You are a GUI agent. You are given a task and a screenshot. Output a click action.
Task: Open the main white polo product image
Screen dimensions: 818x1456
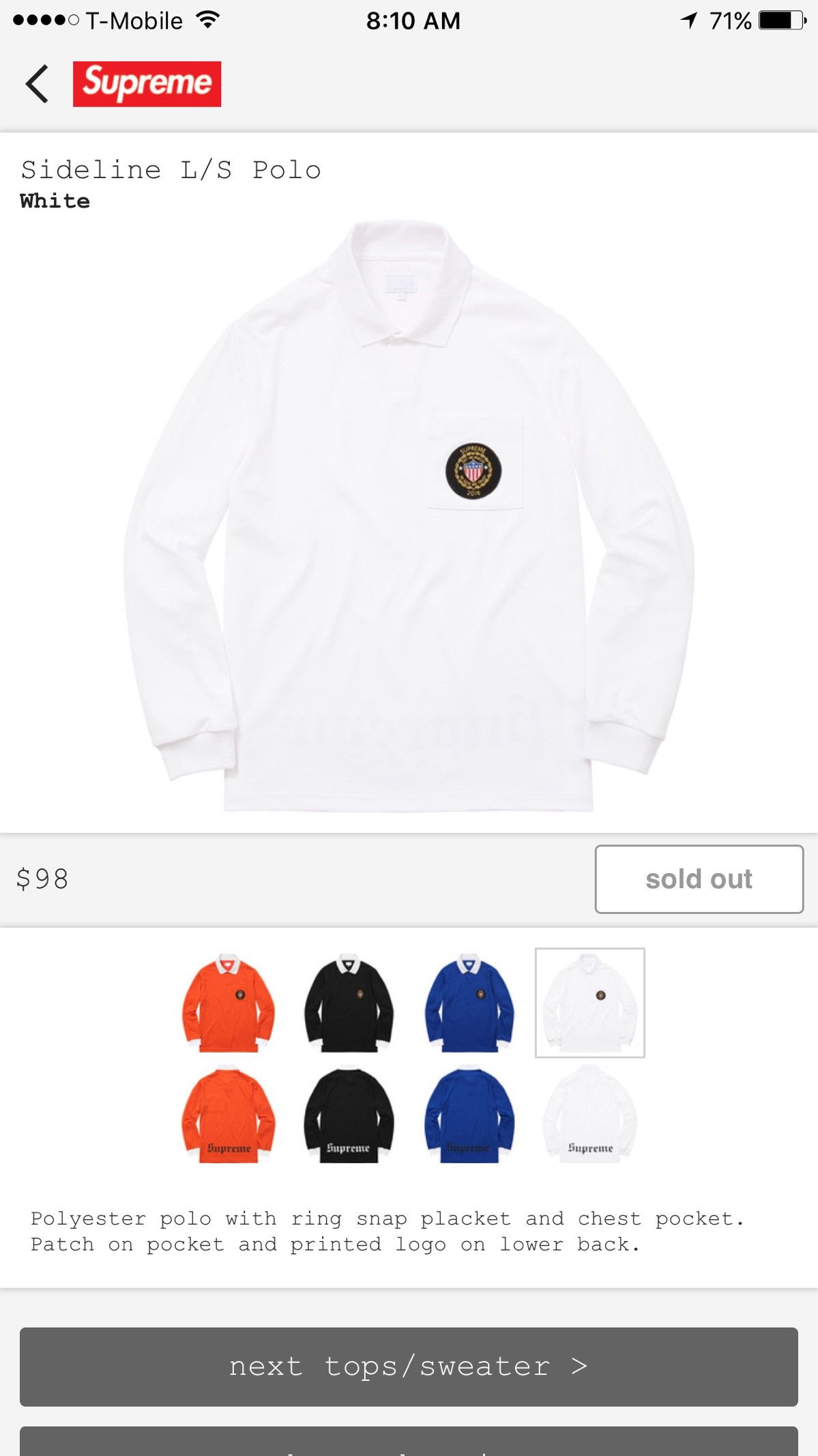pyautogui.click(x=409, y=516)
